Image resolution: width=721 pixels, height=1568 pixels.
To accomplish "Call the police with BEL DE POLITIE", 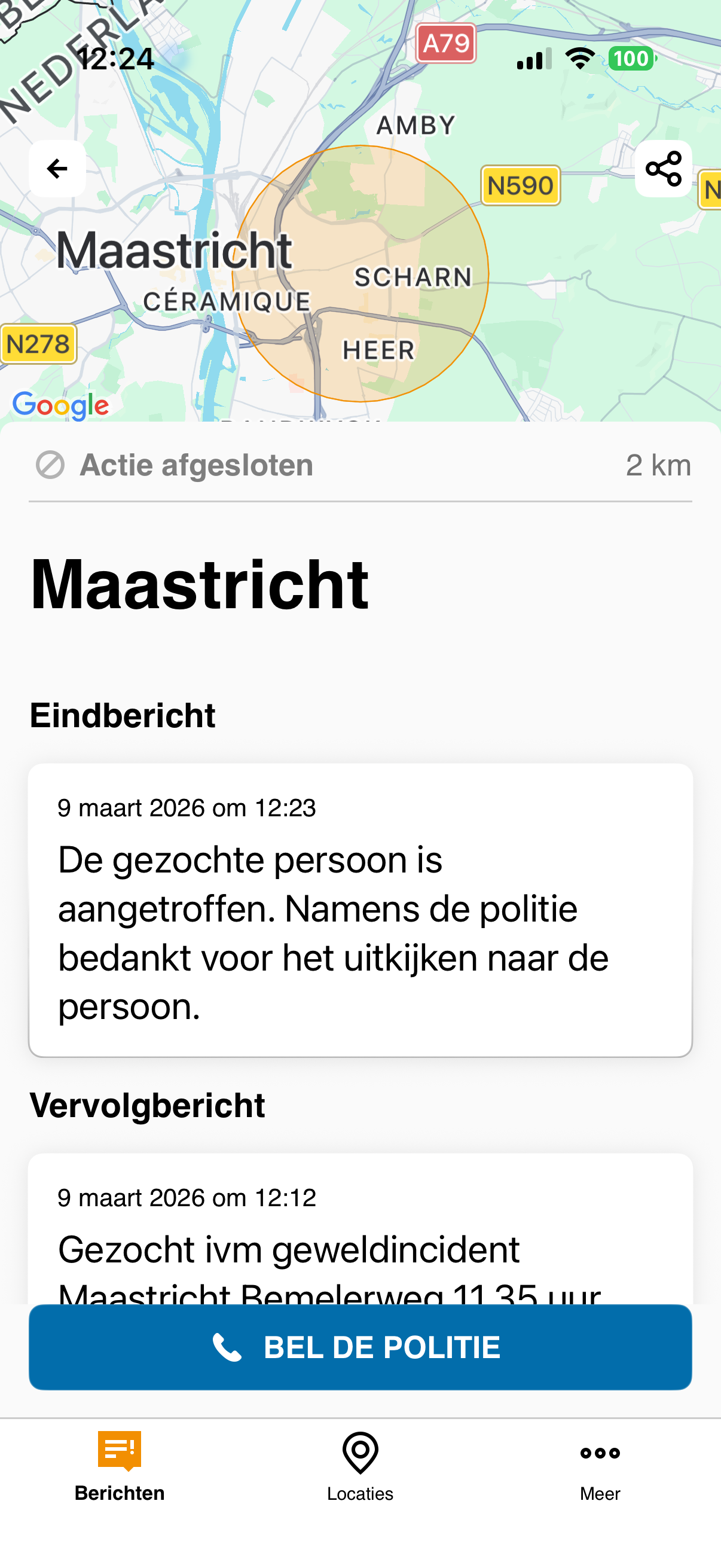I will (x=360, y=1347).
